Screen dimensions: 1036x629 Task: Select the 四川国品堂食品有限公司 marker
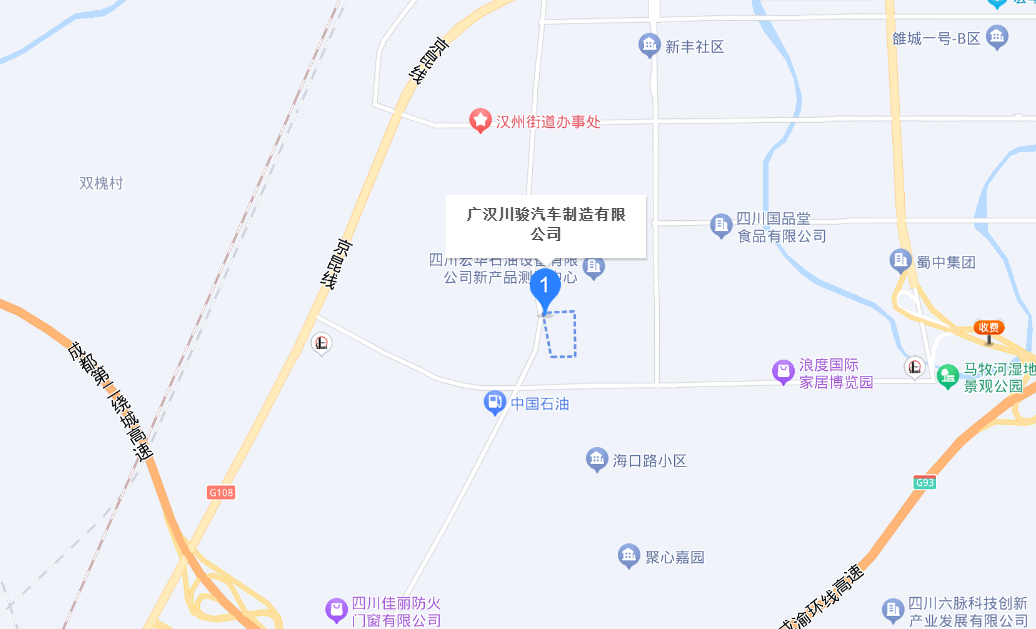tap(721, 226)
